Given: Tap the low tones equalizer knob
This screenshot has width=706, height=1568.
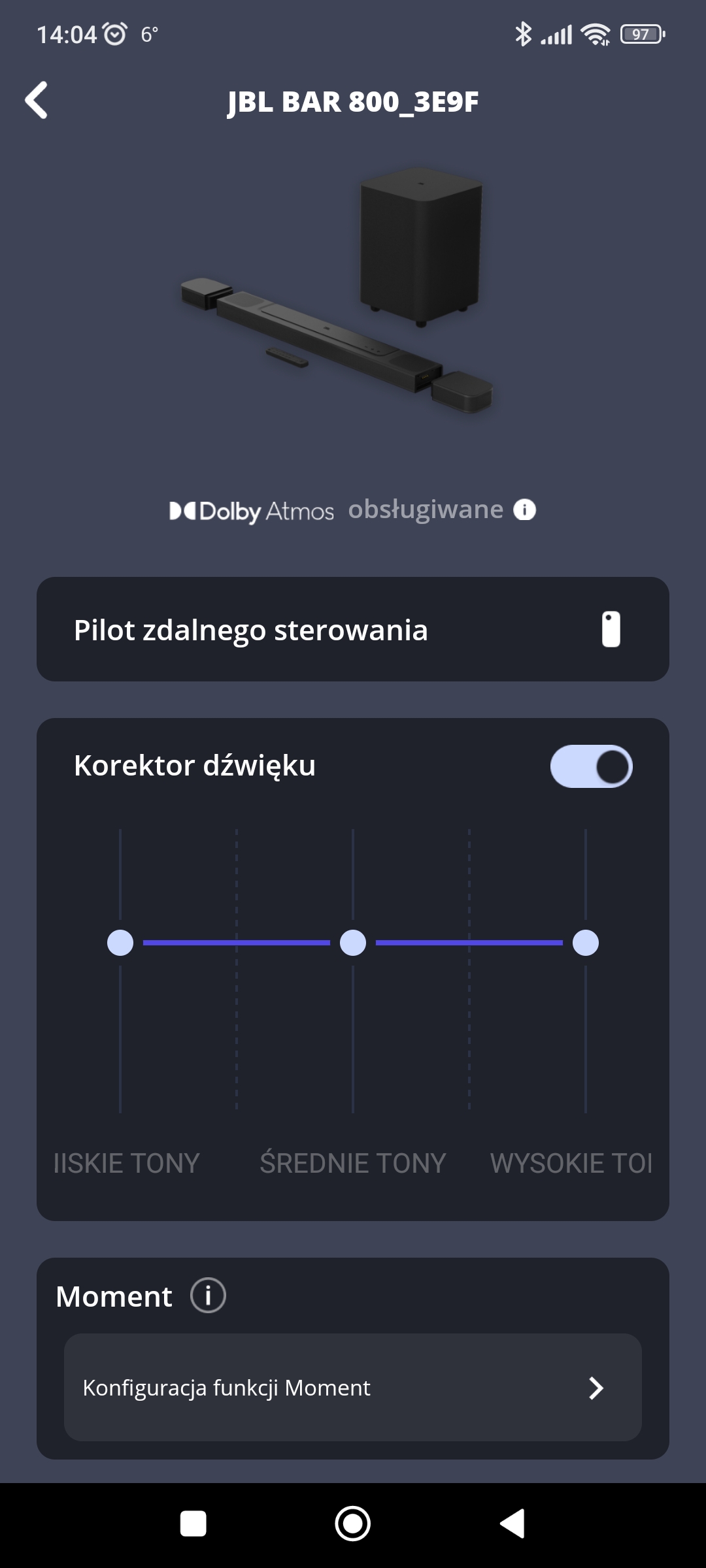Looking at the screenshot, I should coord(120,943).
